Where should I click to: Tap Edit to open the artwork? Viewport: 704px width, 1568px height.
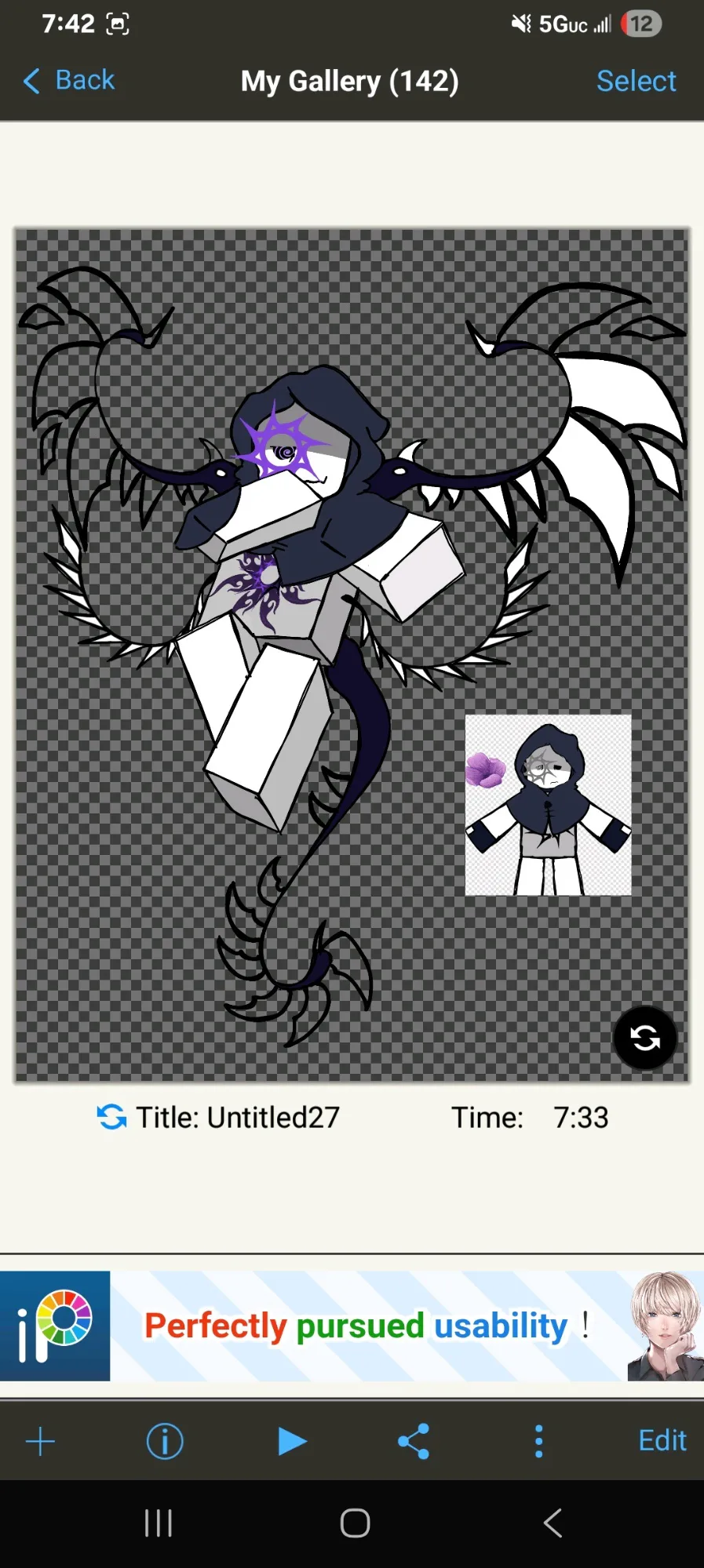(662, 1441)
